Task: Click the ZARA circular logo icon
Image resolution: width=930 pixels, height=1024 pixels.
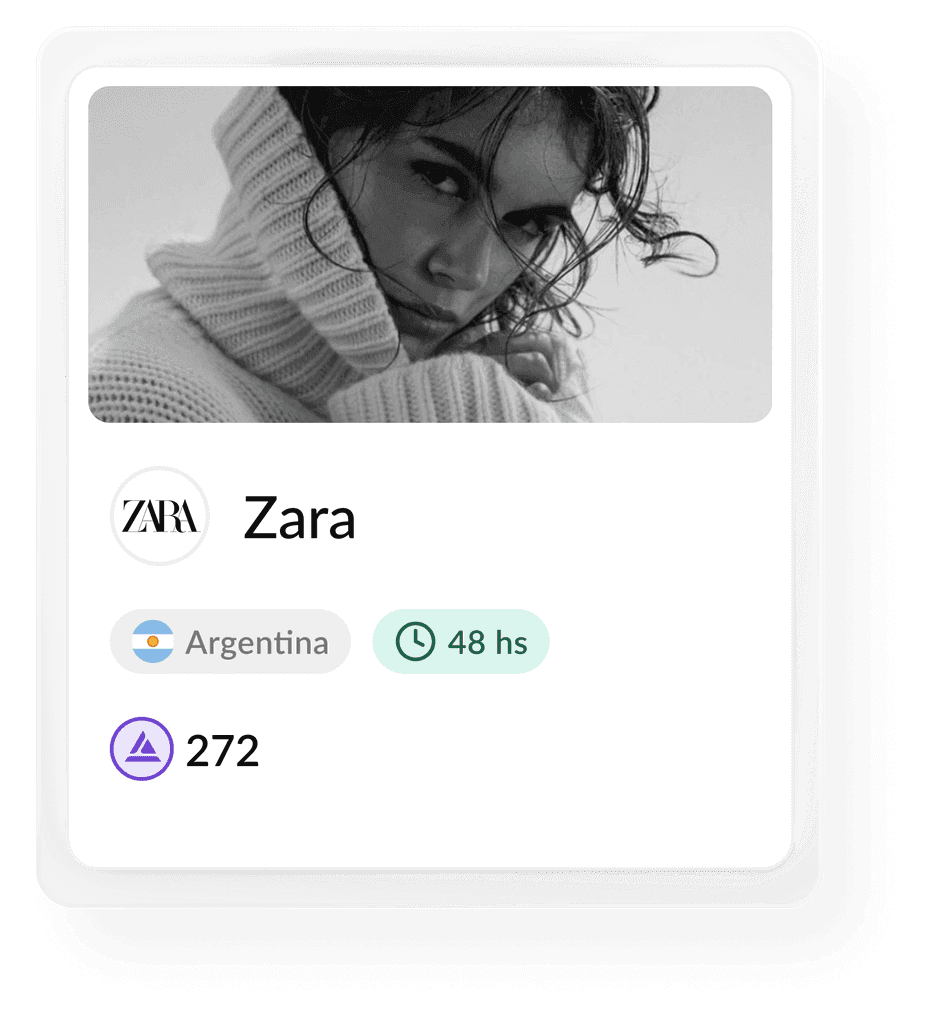Action: [x=160, y=516]
